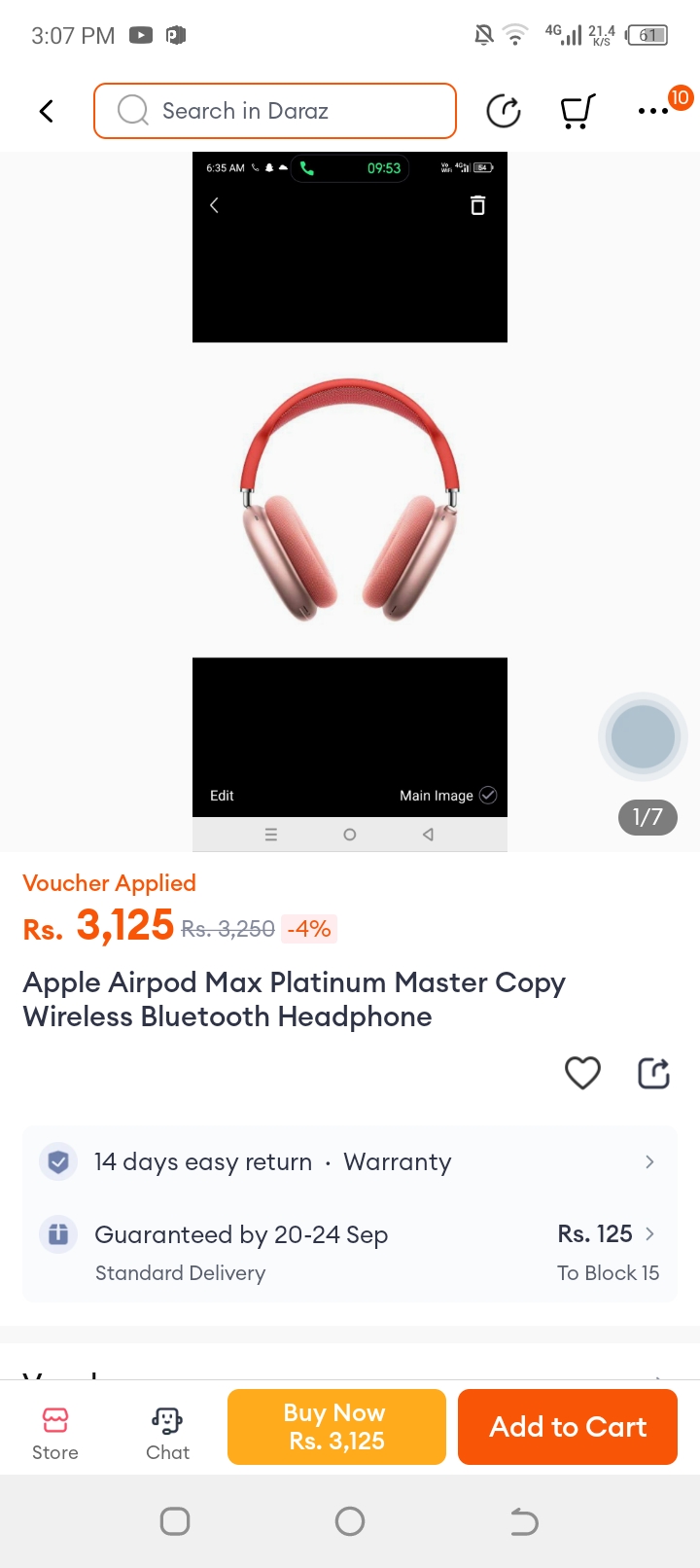Screen dimensions: 700x1568
Task: Open the shopping cart icon
Action: 577,111
